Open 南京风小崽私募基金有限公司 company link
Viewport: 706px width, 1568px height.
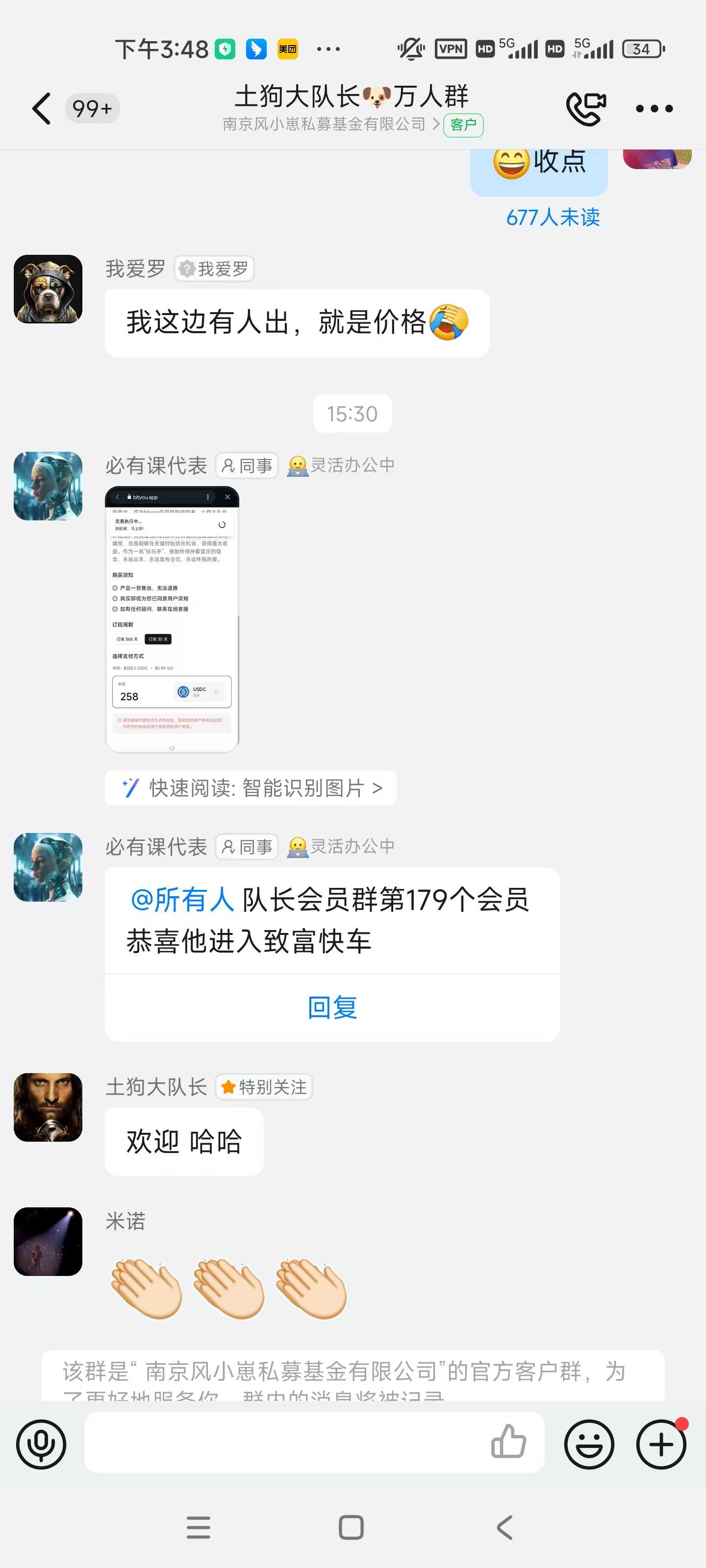click(x=329, y=125)
